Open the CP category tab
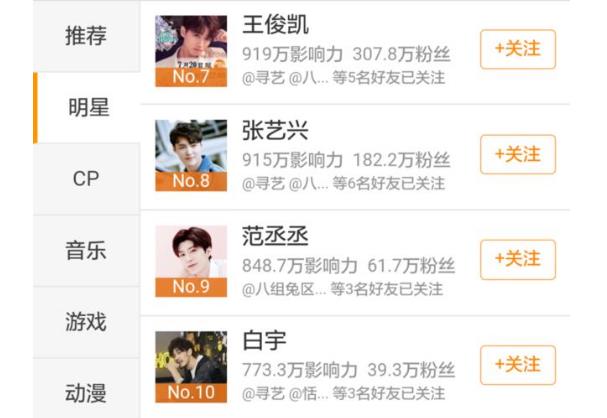This screenshot has width=607, height=418. 86,179
